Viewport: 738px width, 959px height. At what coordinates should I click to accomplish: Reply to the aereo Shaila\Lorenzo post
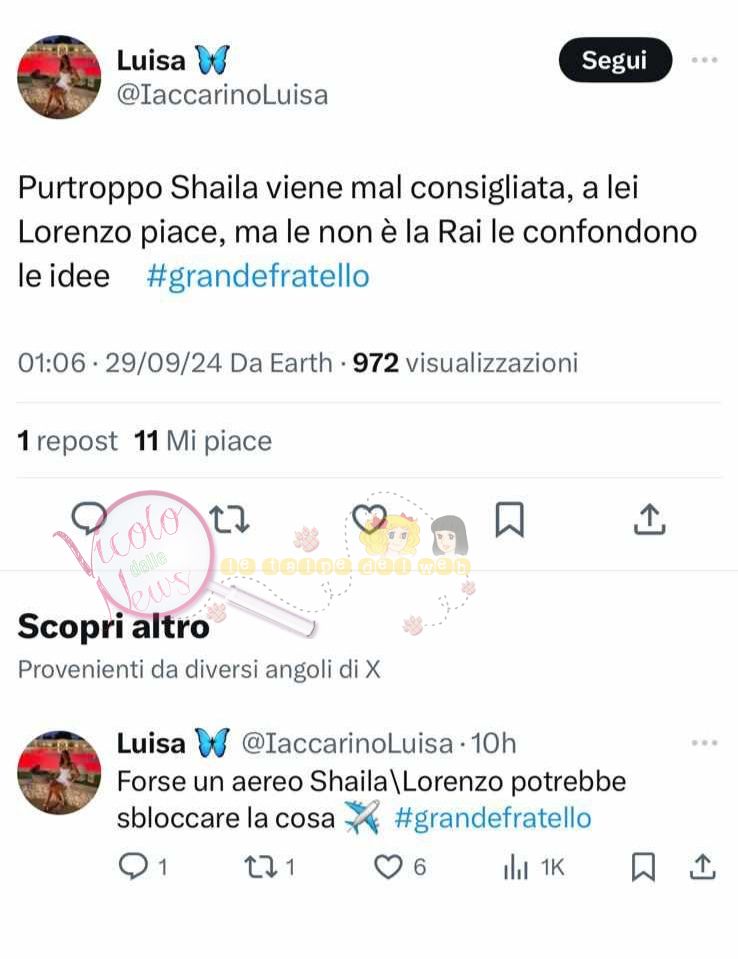pyautogui.click(x=133, y=866)
